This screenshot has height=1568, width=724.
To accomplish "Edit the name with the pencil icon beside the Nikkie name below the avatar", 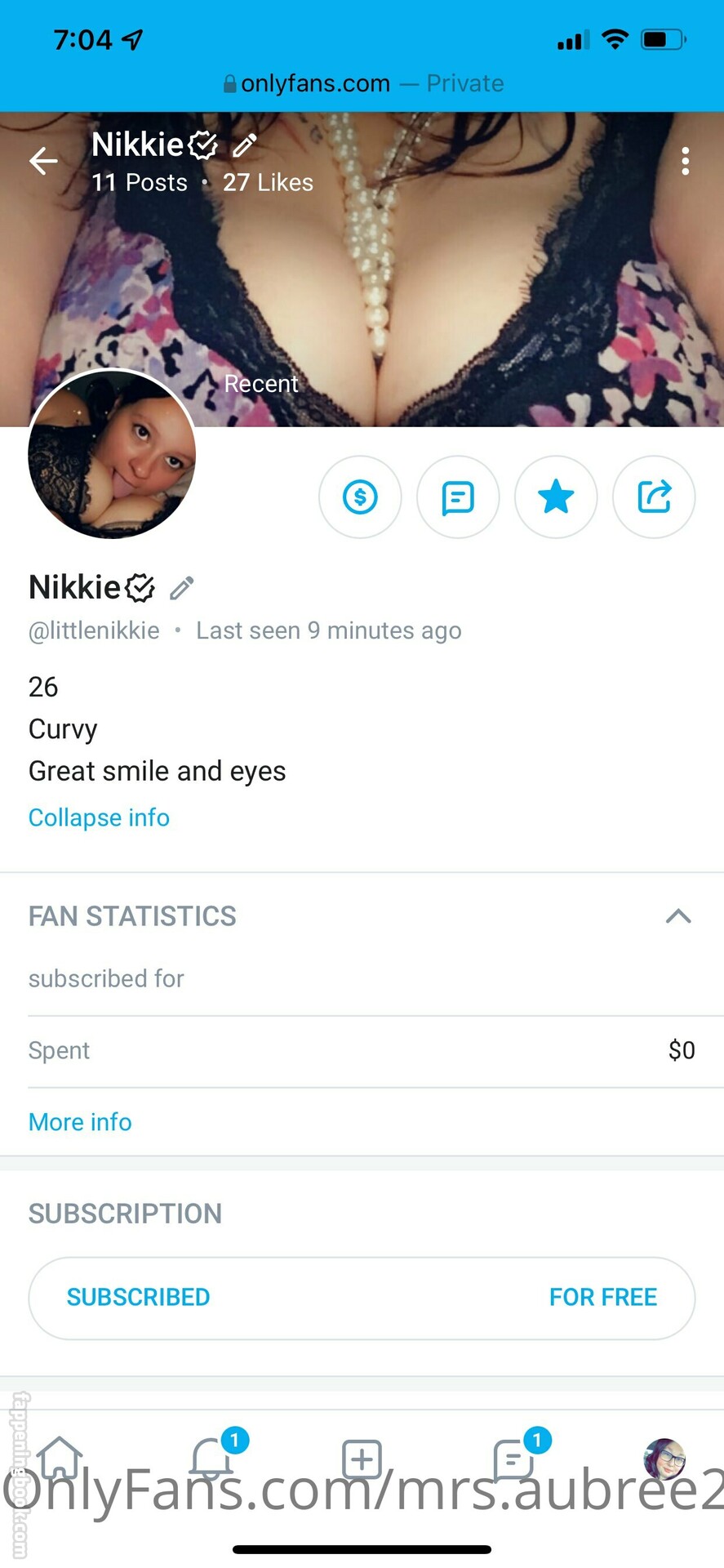I will 182,587.
